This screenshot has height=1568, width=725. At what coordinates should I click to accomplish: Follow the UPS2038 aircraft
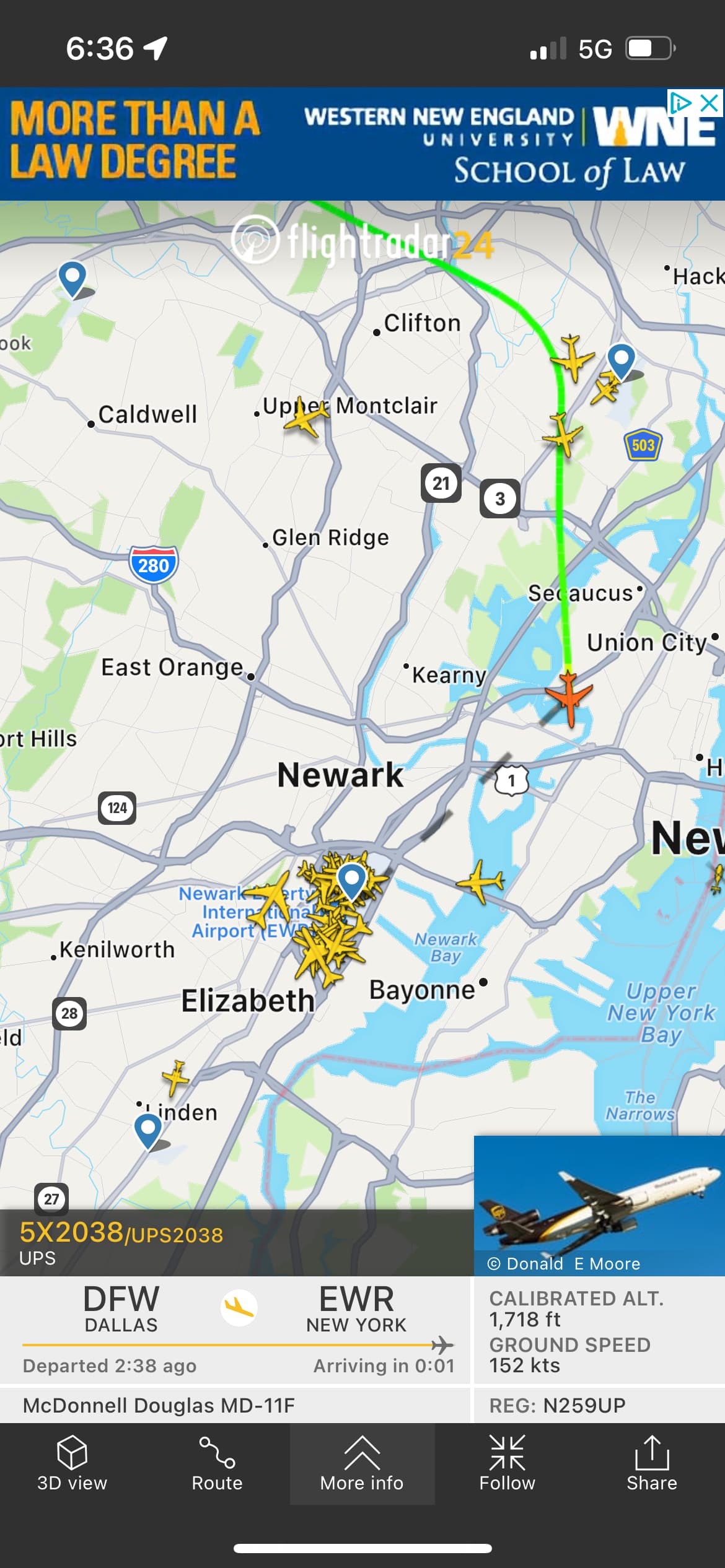pyautogui.click(x=507, y=1464)
